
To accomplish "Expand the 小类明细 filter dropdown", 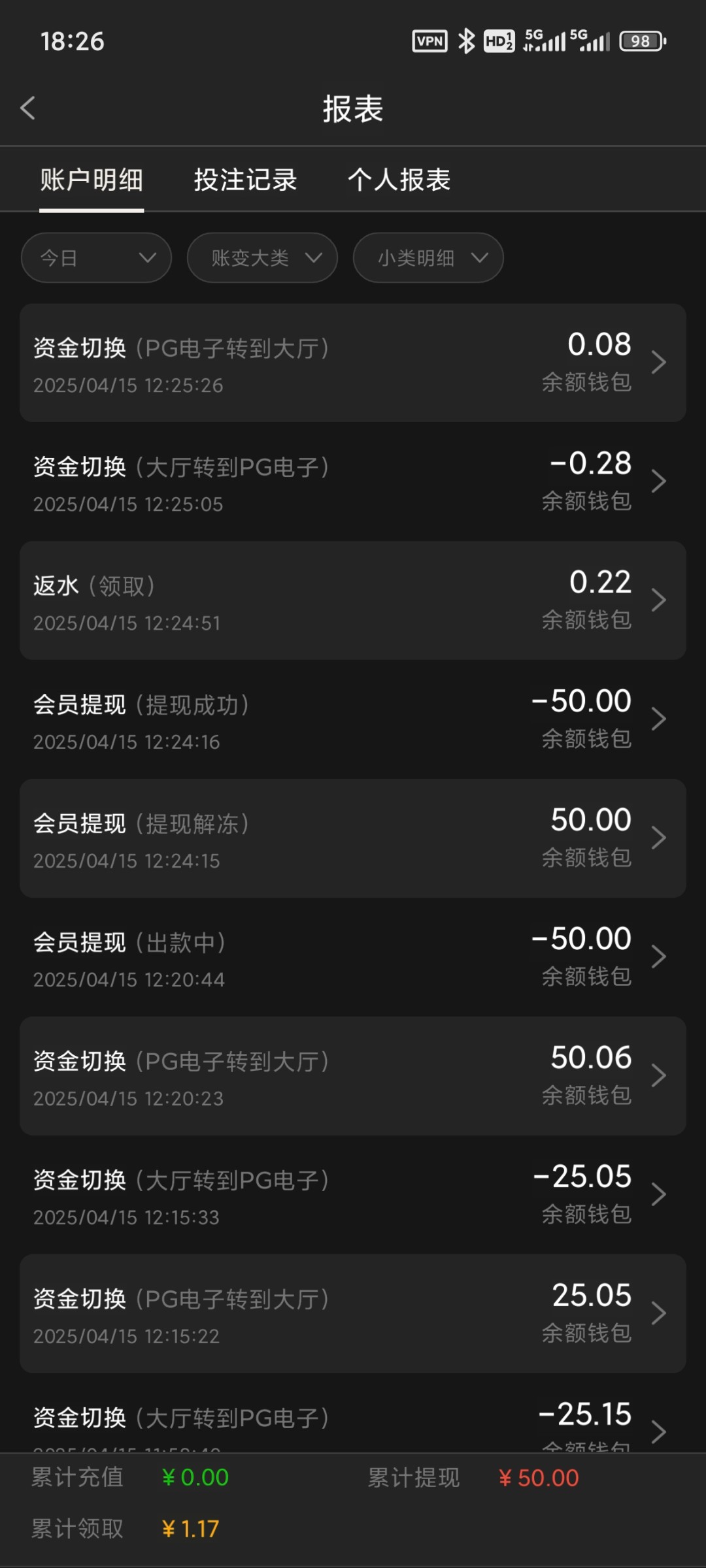I will point(428,257).
